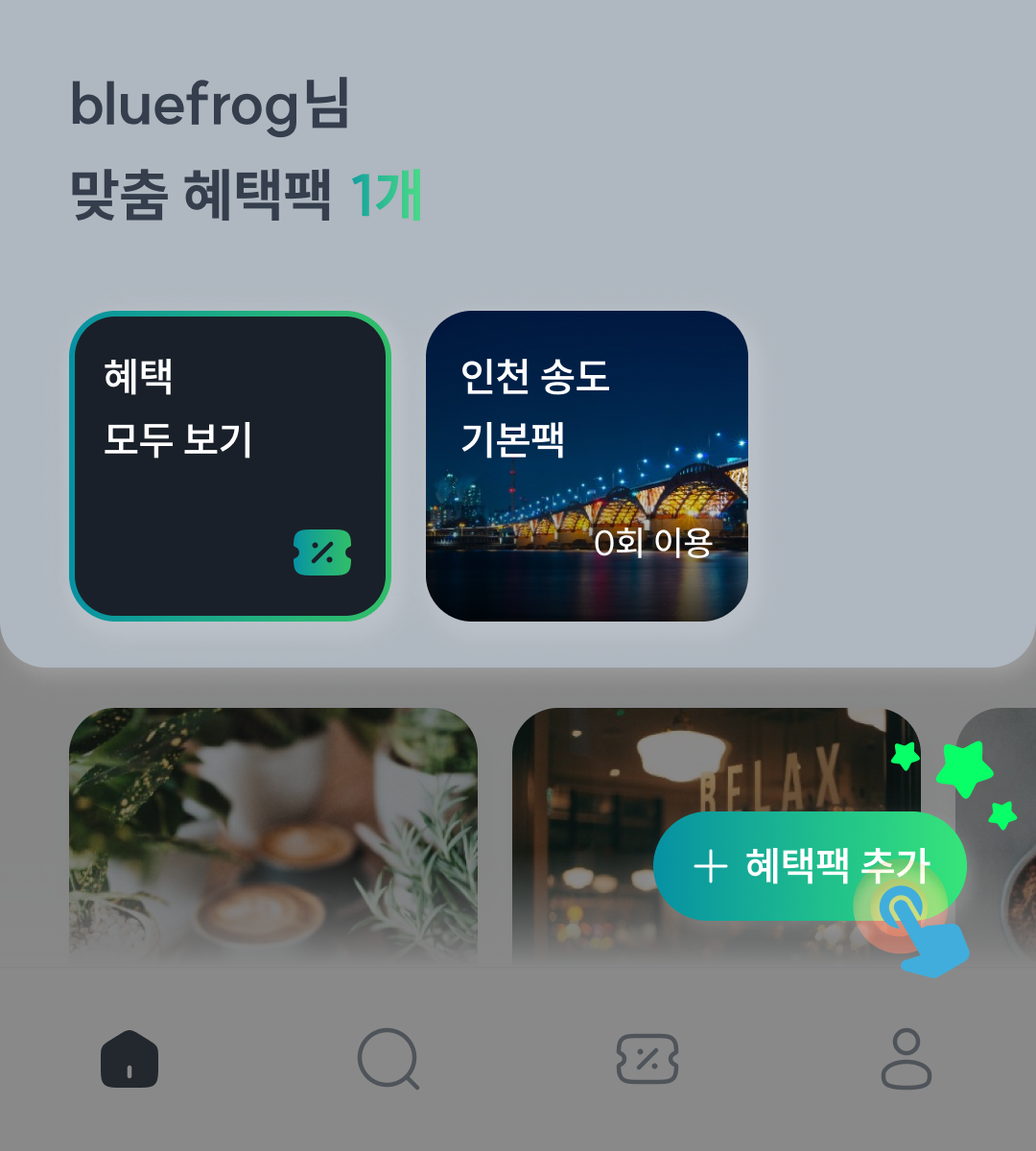Screen dimensions: 1036x1151
Task: Open the latte and plants cafe card
Action: 273,834
